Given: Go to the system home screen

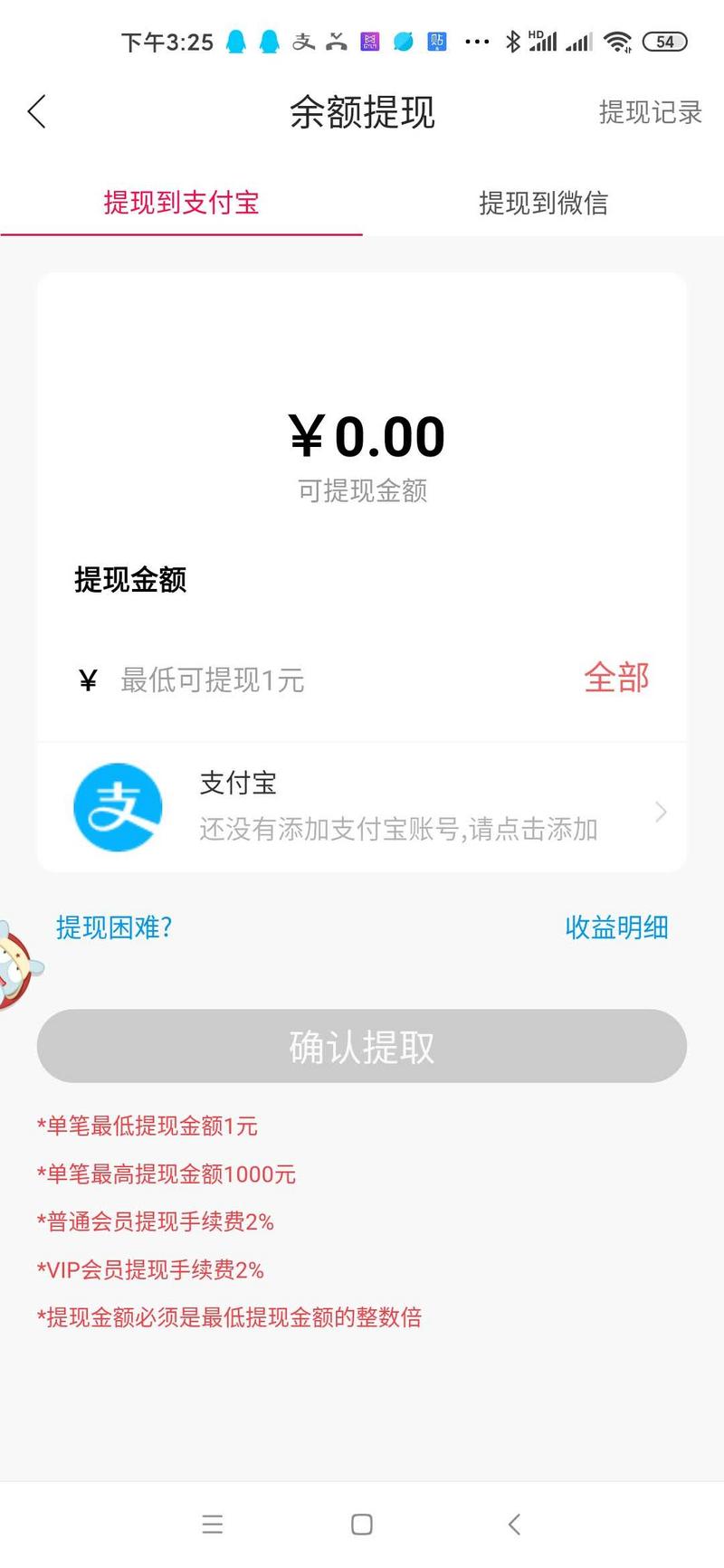Looking at the screenshot, I should 362,1525.
